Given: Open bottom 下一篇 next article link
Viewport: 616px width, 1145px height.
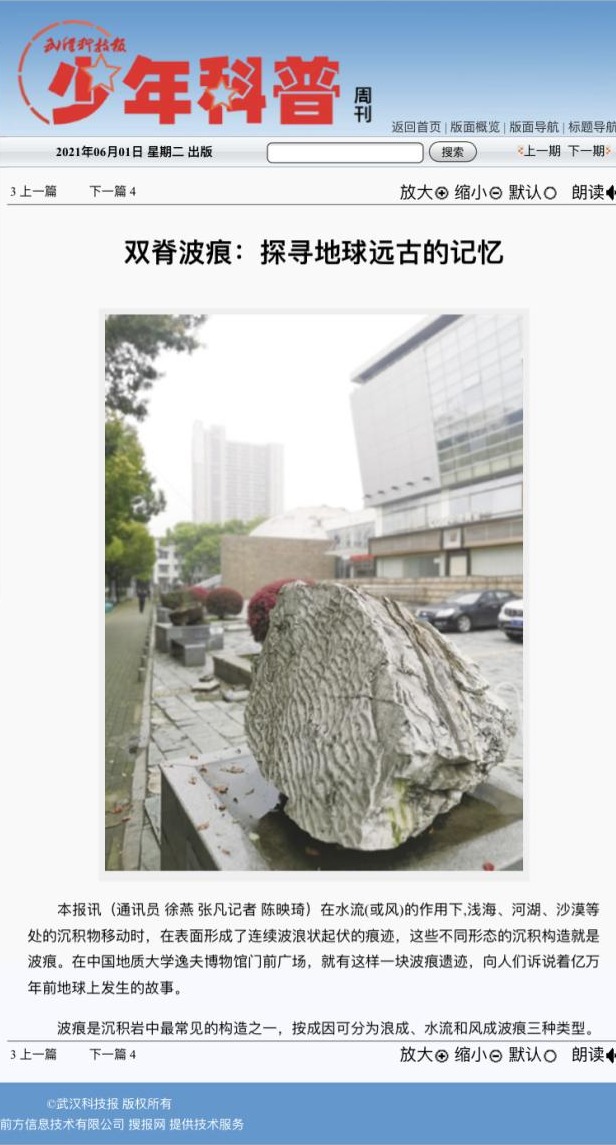Looking at the screenshot, I should tap(111, 1054).
